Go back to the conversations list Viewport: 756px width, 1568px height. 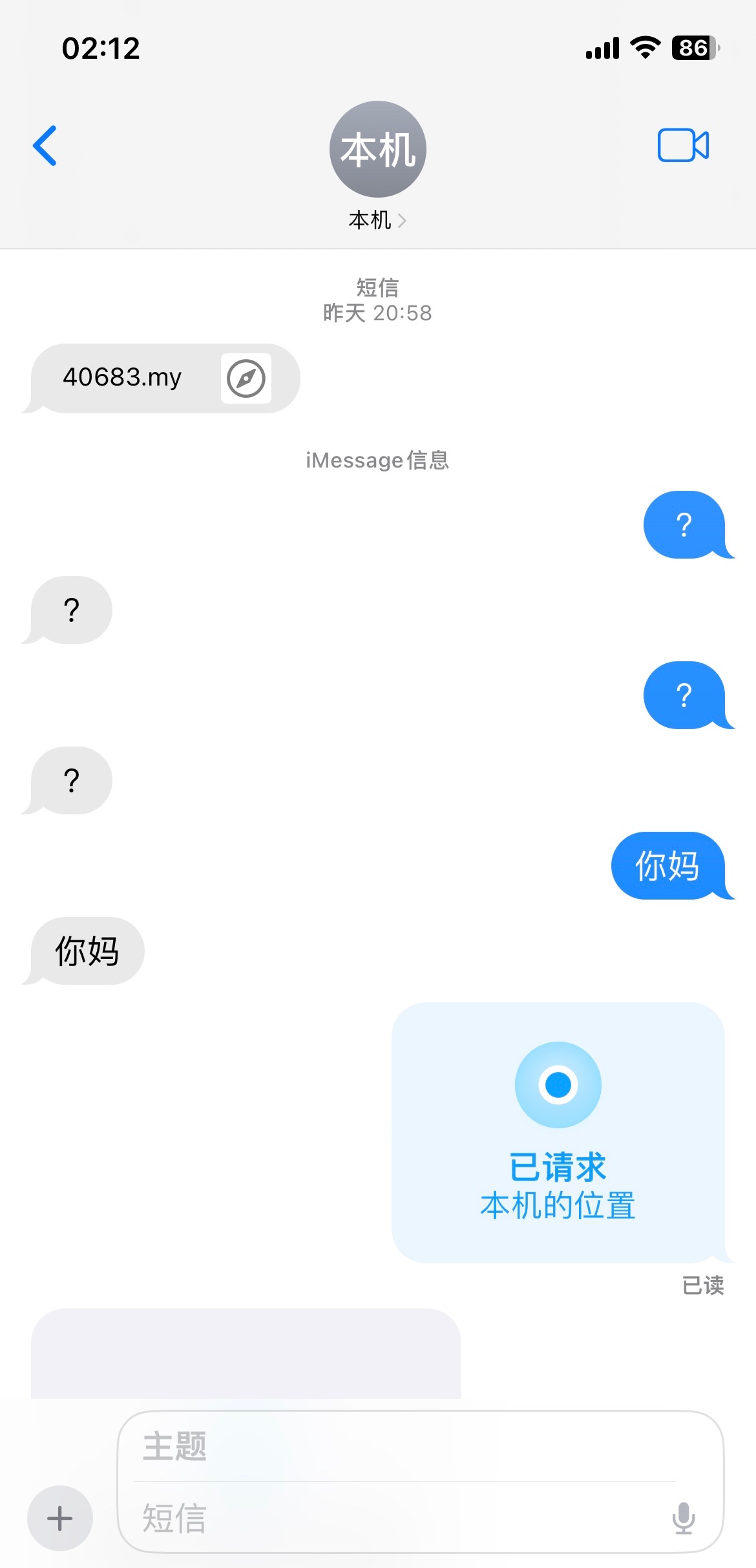coord(45,146)
